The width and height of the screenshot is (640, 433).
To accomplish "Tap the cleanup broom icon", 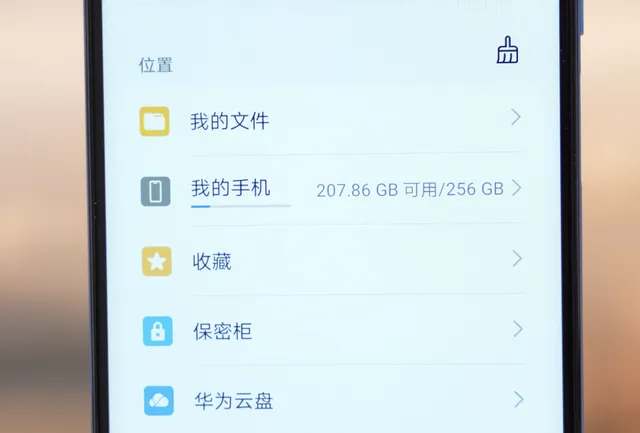I will [507, 52].
